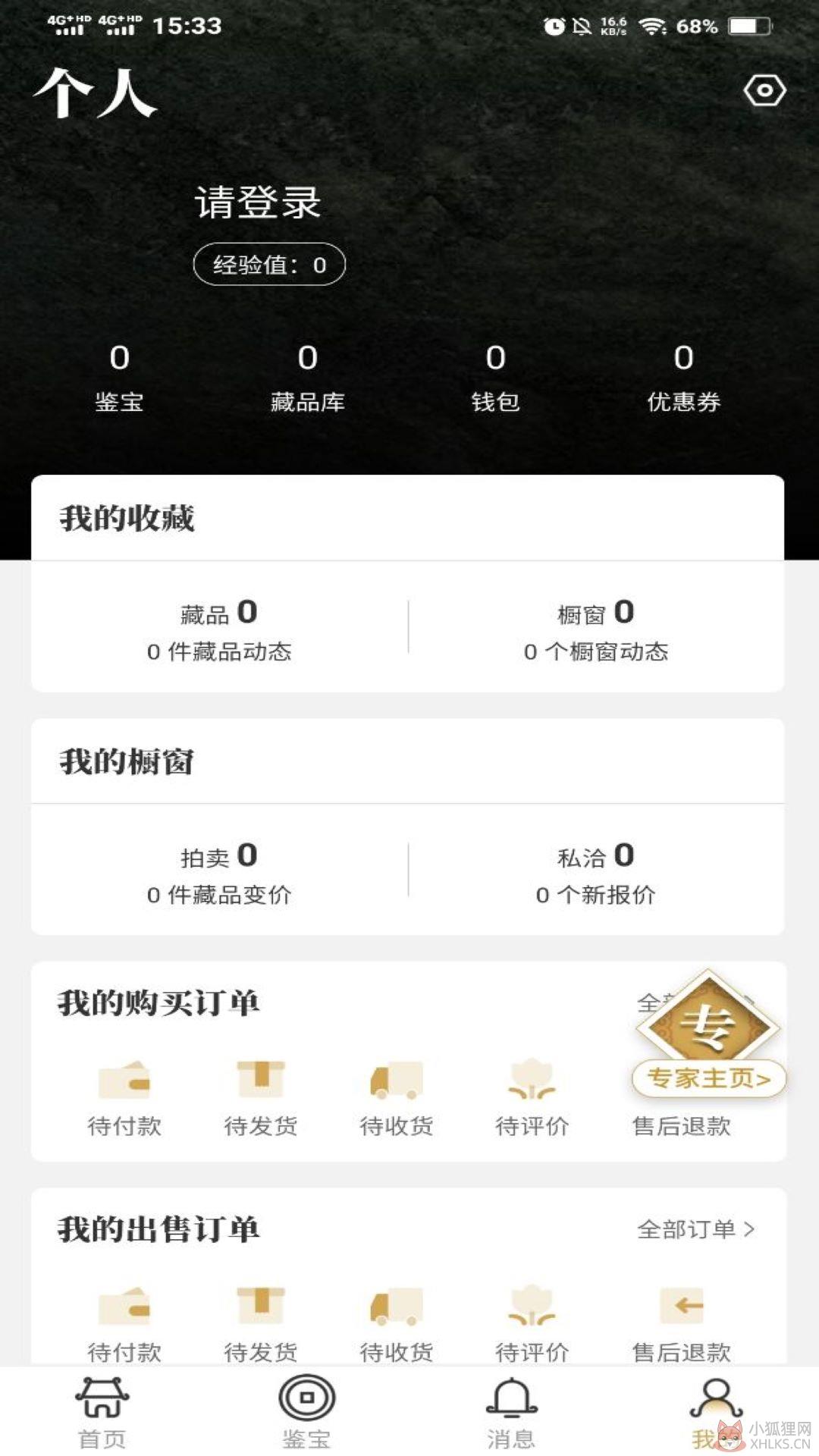The image size is (819, 1456).
Task: Tap 请登录 to log in
Action: 258,202
